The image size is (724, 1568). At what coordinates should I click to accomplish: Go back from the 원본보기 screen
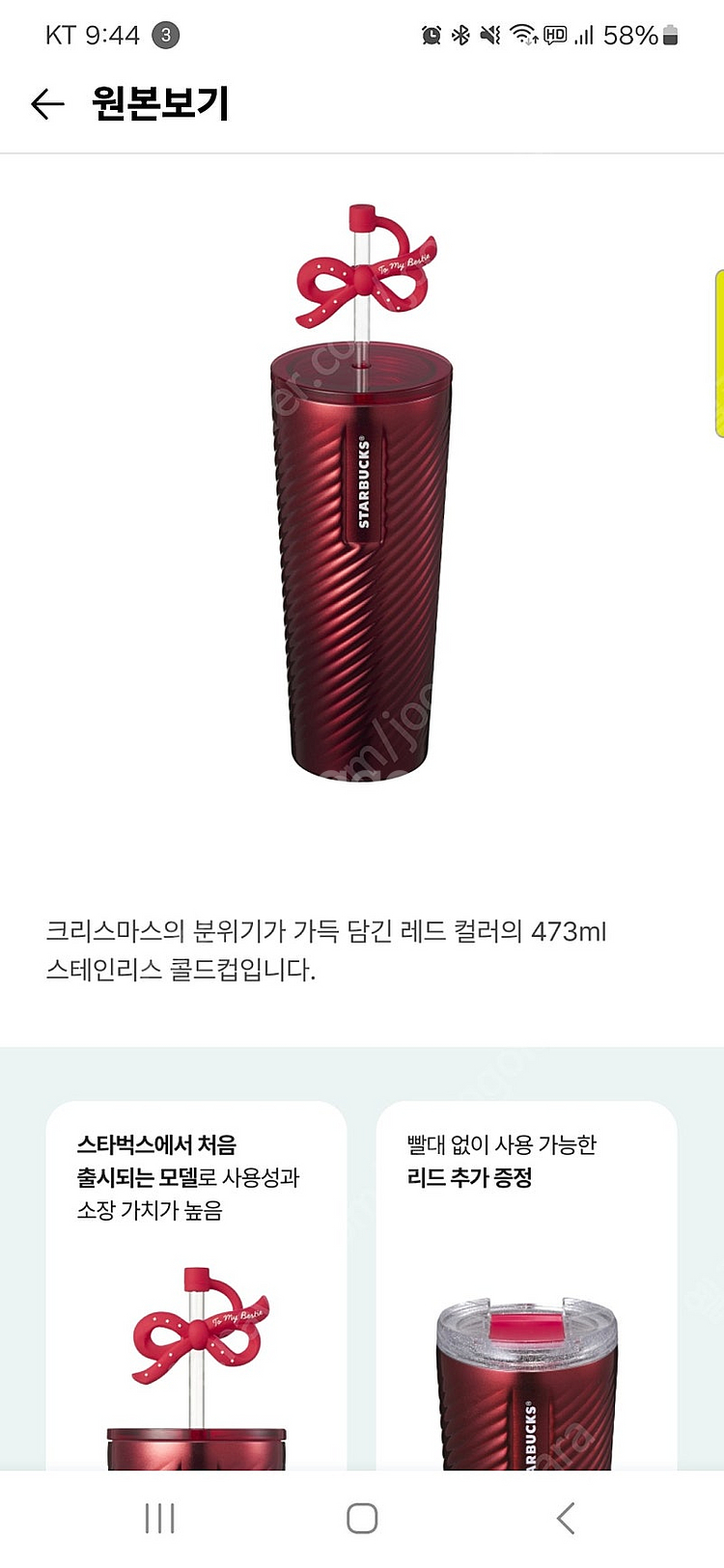click(47, 103)
